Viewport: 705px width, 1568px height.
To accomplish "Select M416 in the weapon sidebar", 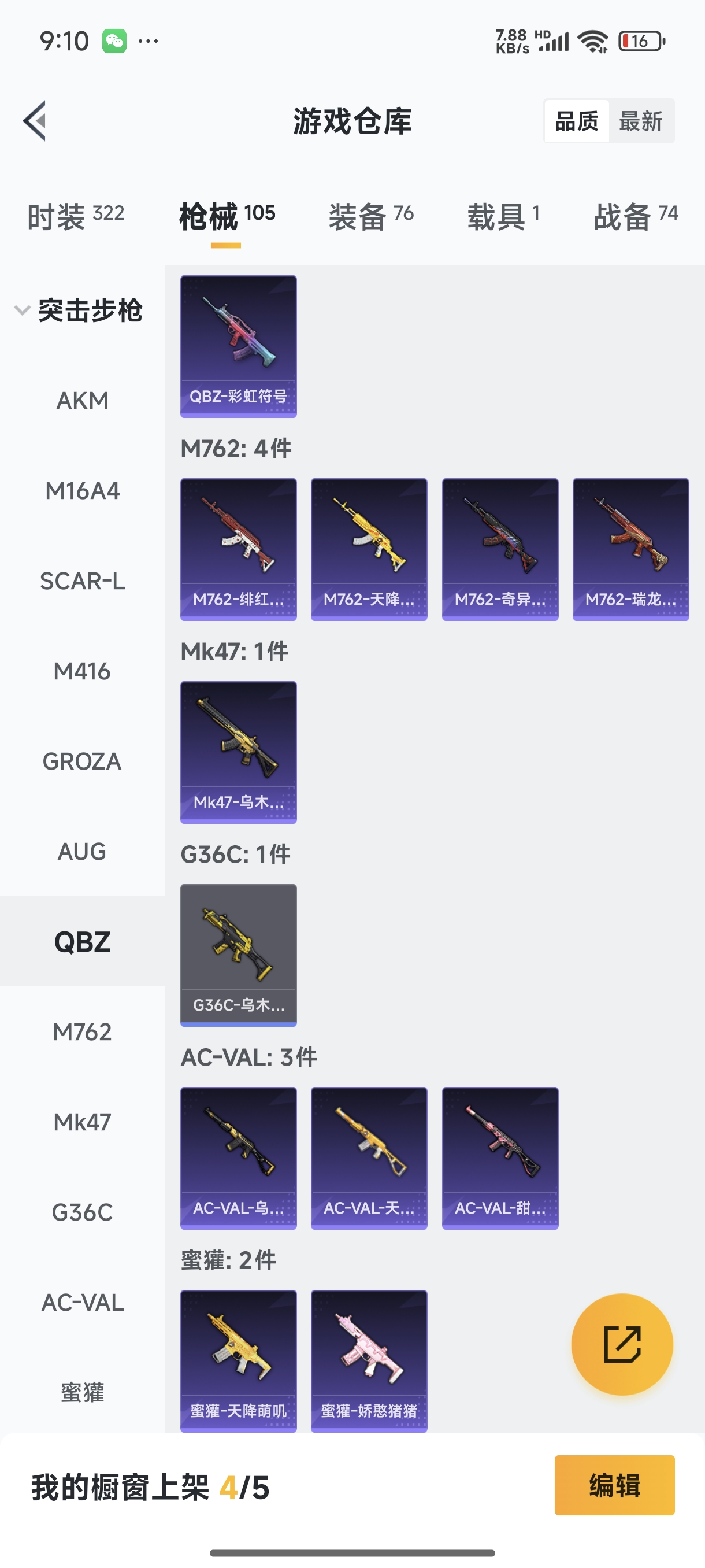I will pos(82,671).
